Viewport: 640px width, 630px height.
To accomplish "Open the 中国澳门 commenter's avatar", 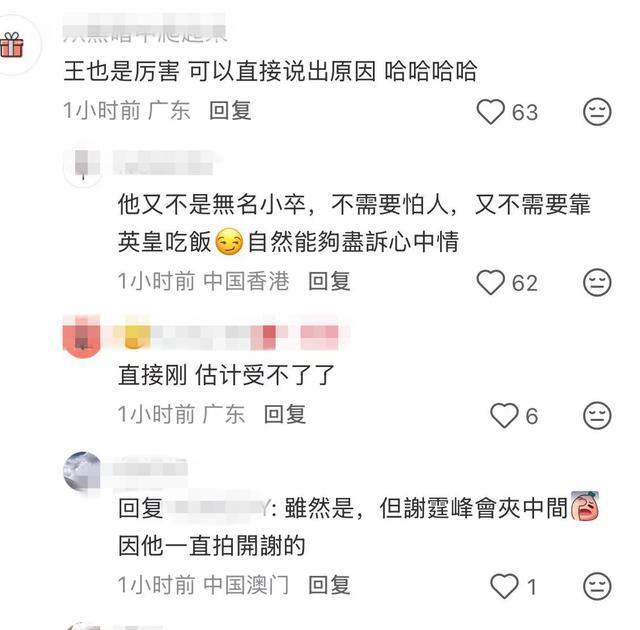I will click(82, 470).
